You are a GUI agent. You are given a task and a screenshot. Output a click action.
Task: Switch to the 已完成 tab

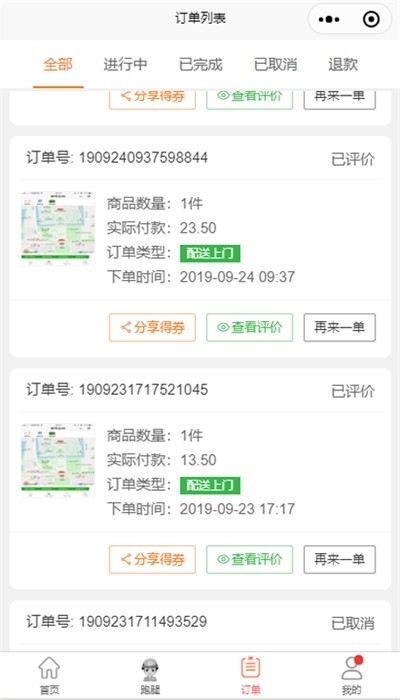[200, 65]
